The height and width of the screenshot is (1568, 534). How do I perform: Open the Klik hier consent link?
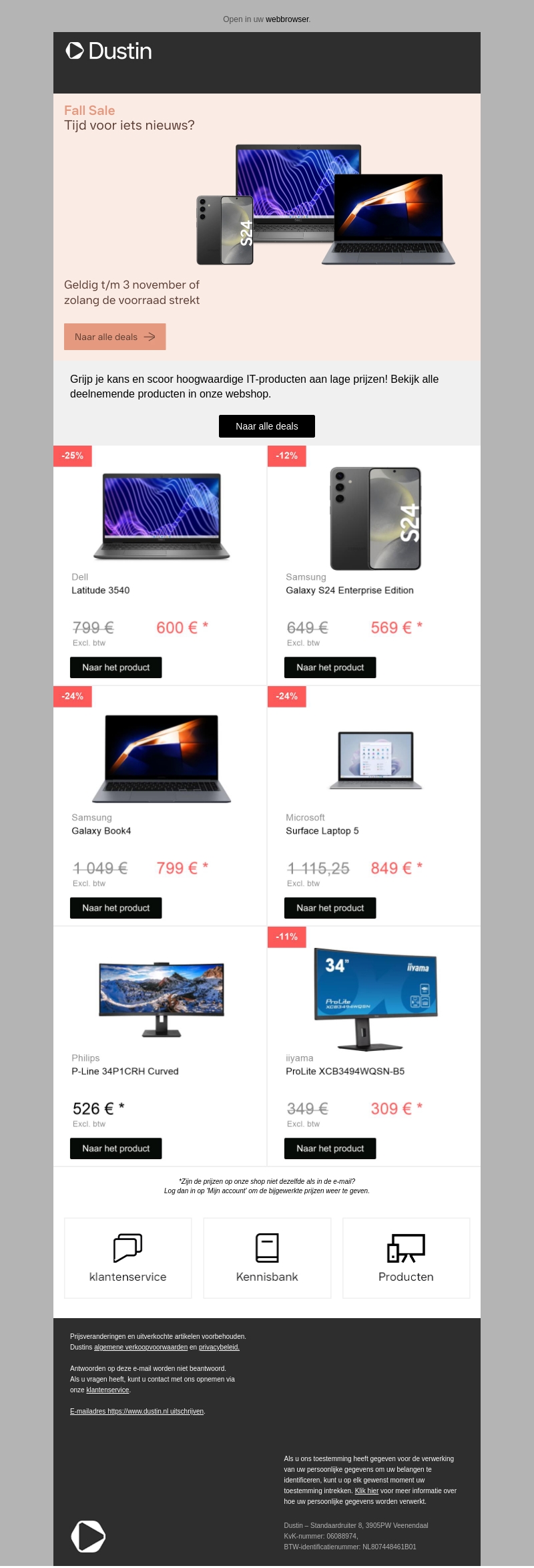[366, 1491]
